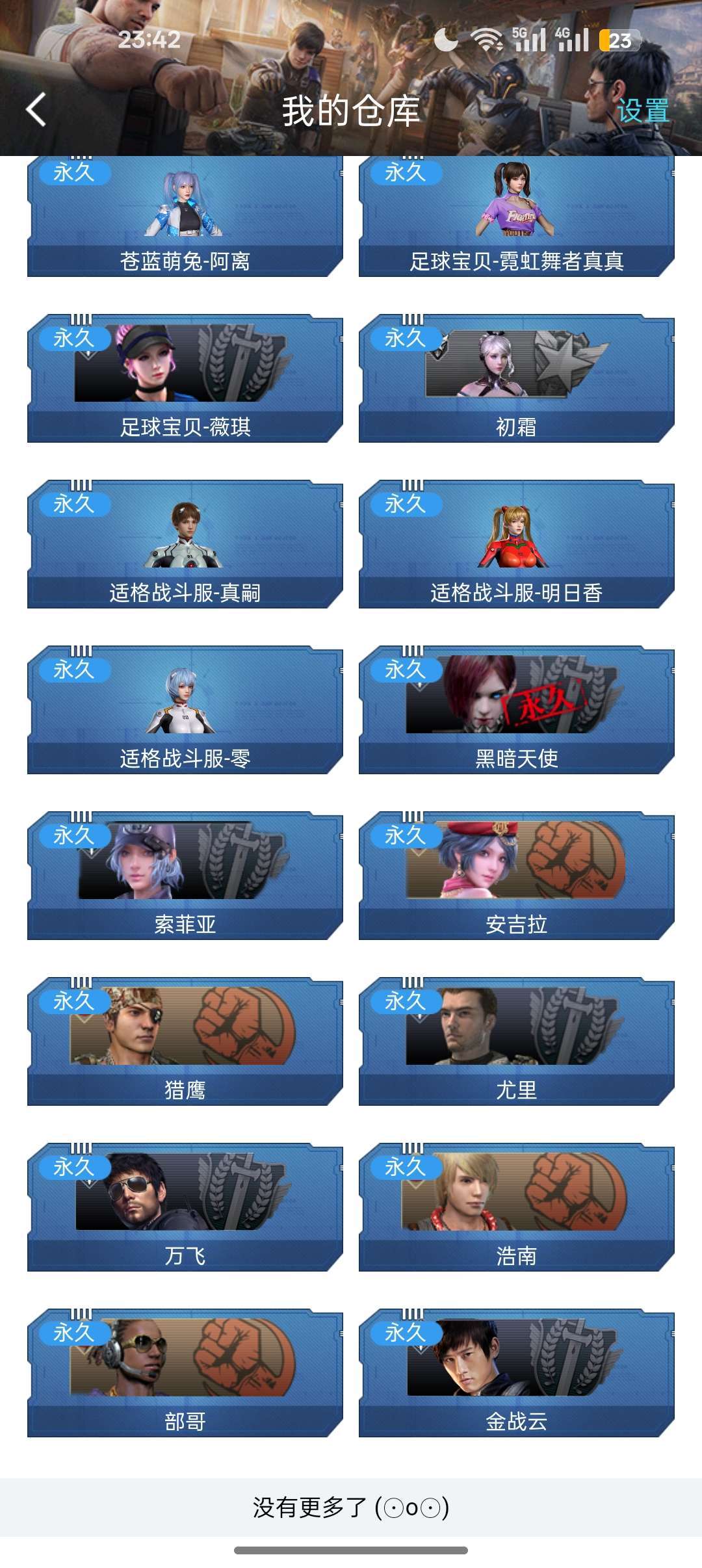
Task: Tap the 适格战斗服-零 item
Action: (x=185, y=710)
